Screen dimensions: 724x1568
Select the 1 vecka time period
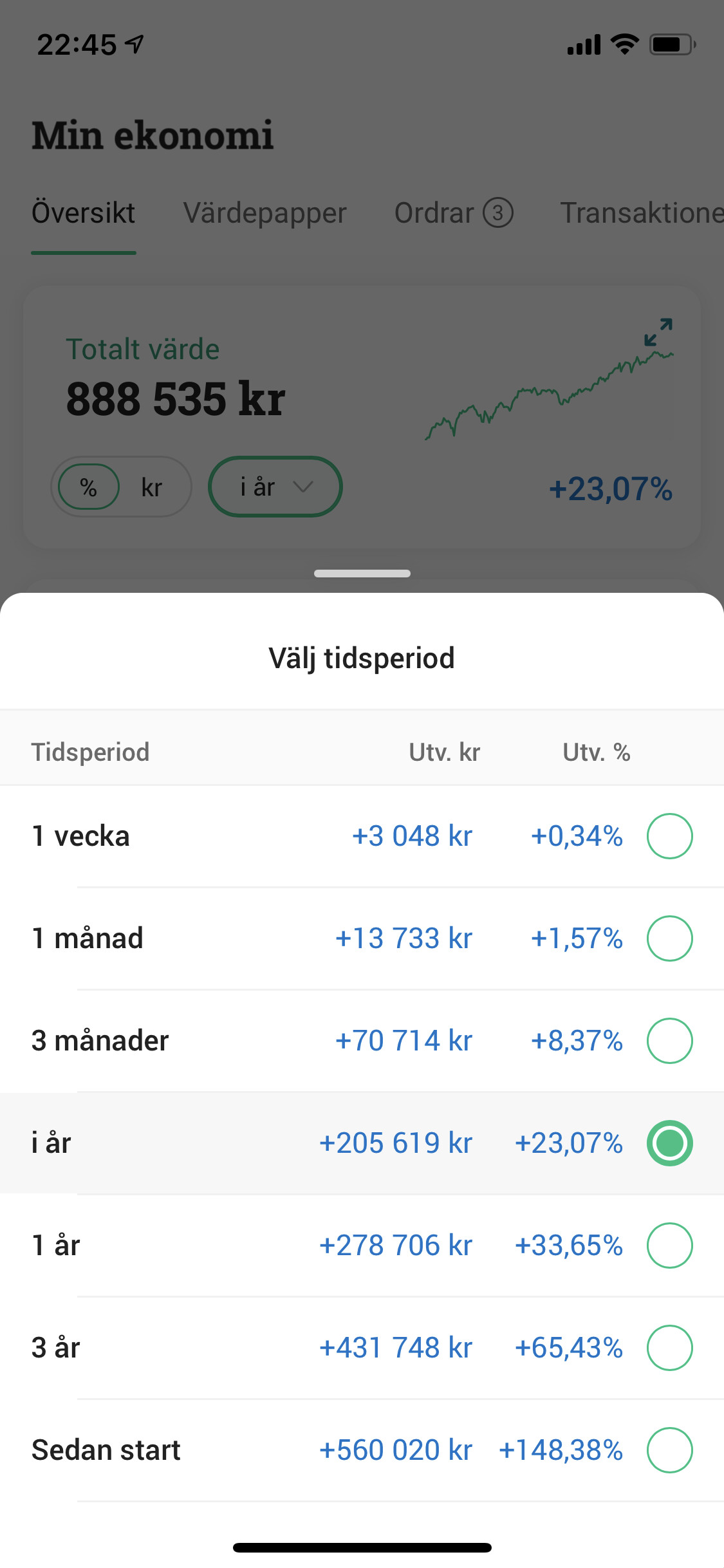coord(362,836)
